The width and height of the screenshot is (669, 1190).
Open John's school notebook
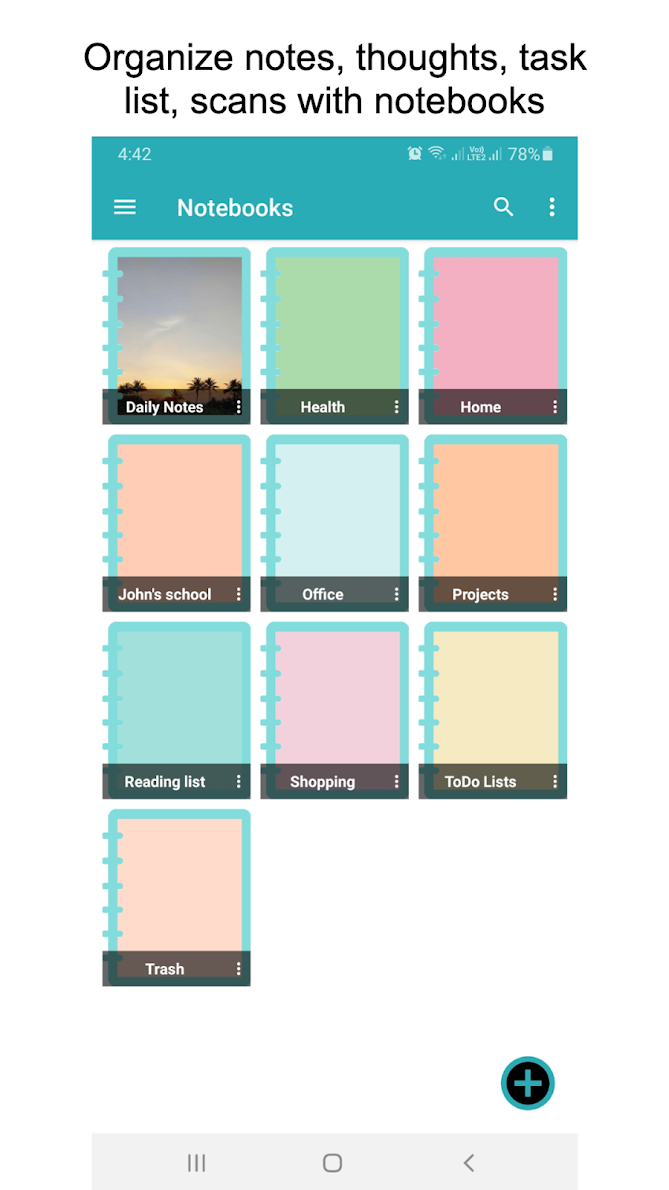click(177, 523)
